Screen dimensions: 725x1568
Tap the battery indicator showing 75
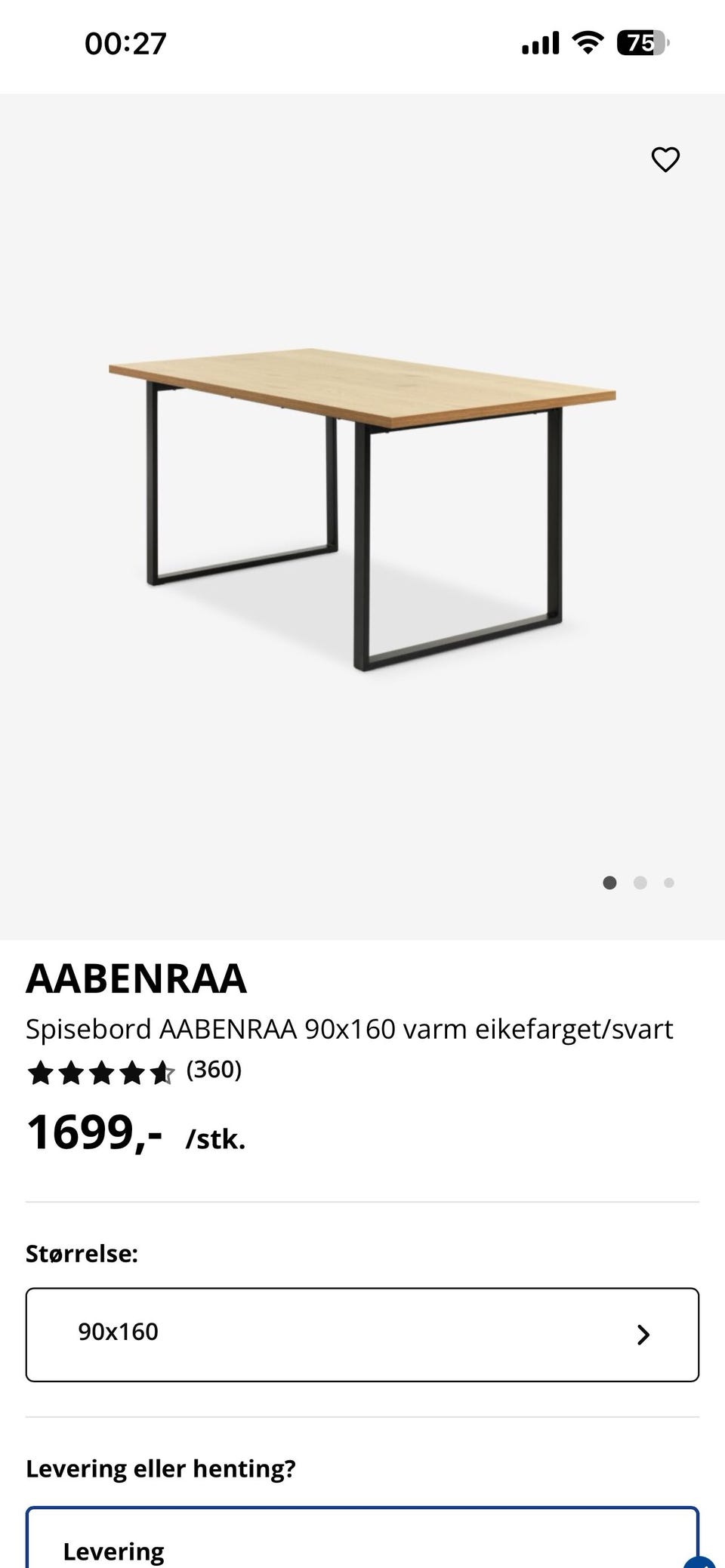click(641, 43)
